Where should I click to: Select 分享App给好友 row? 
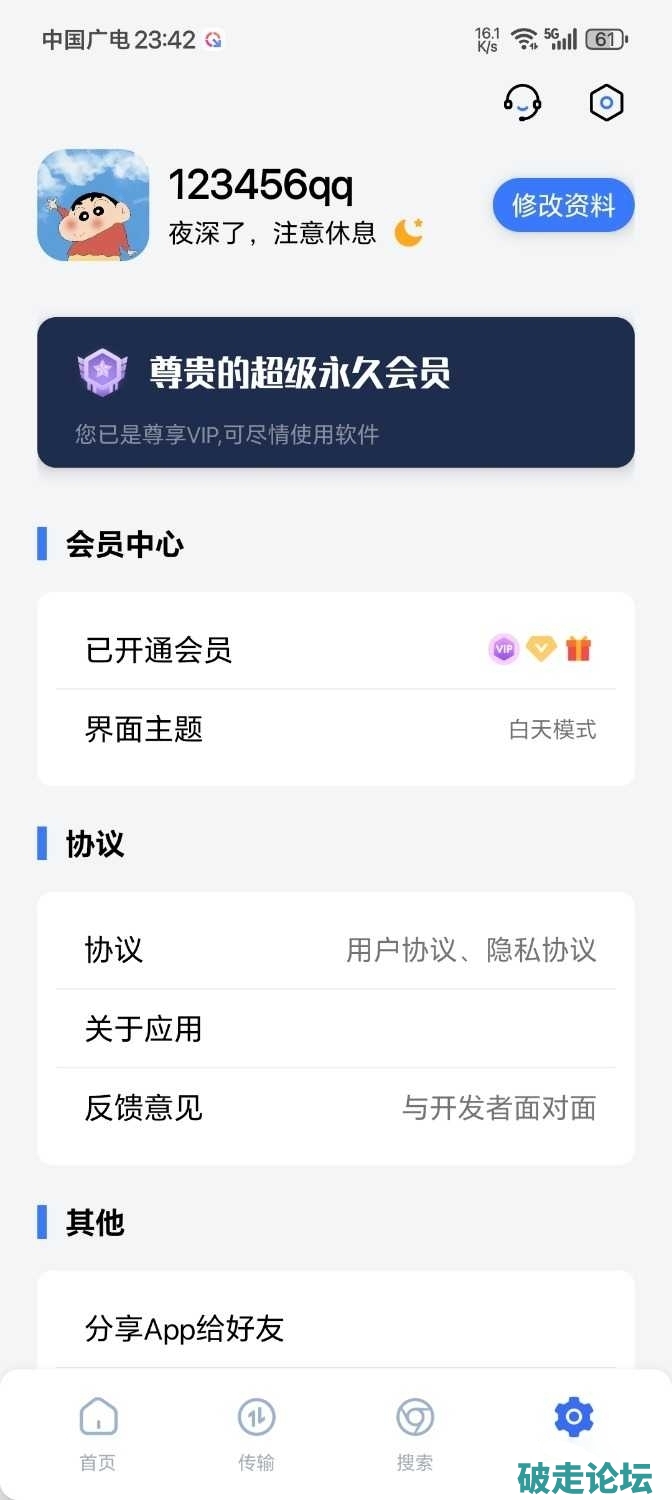click(x=336, y=1328)
